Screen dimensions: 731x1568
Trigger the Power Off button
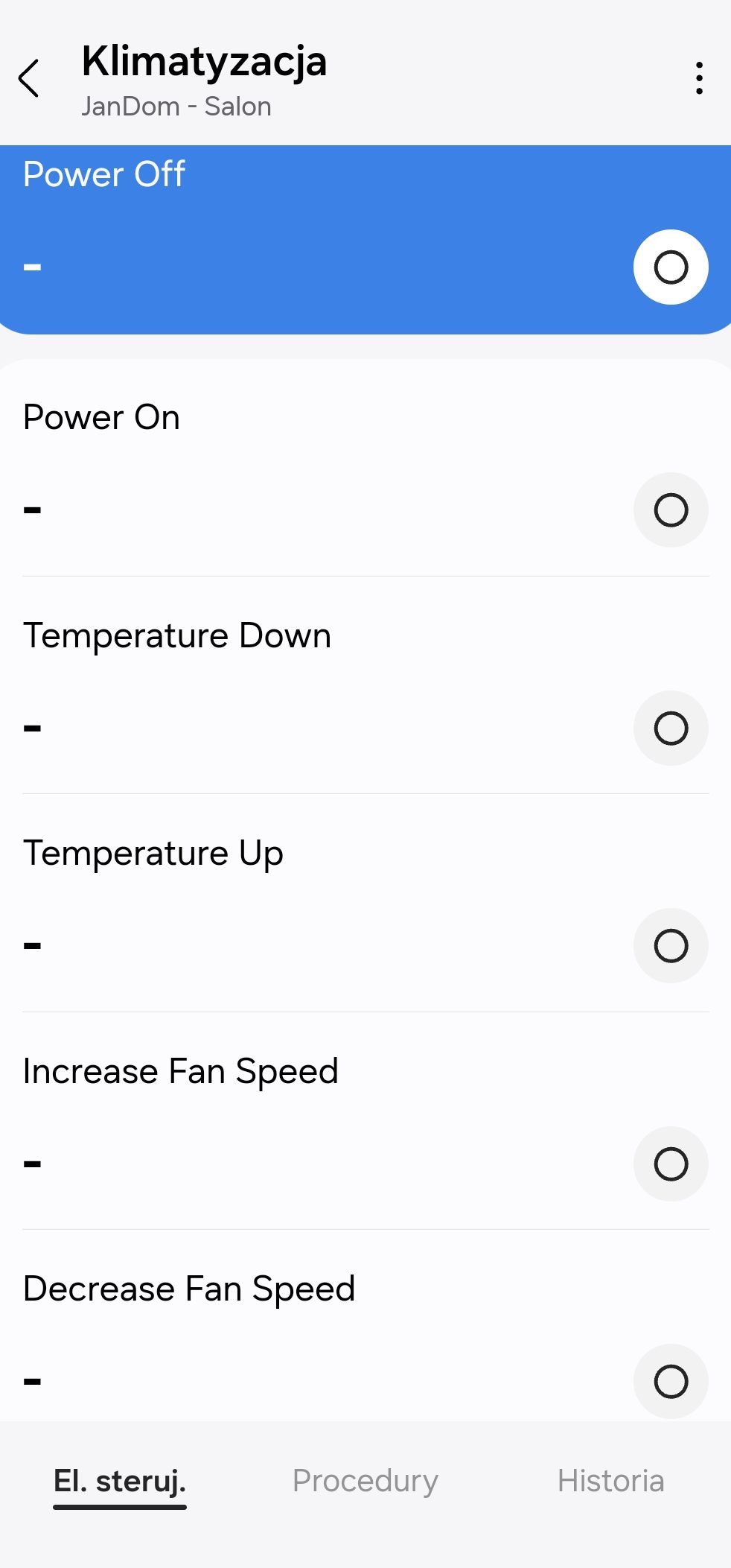click(670, 267)
